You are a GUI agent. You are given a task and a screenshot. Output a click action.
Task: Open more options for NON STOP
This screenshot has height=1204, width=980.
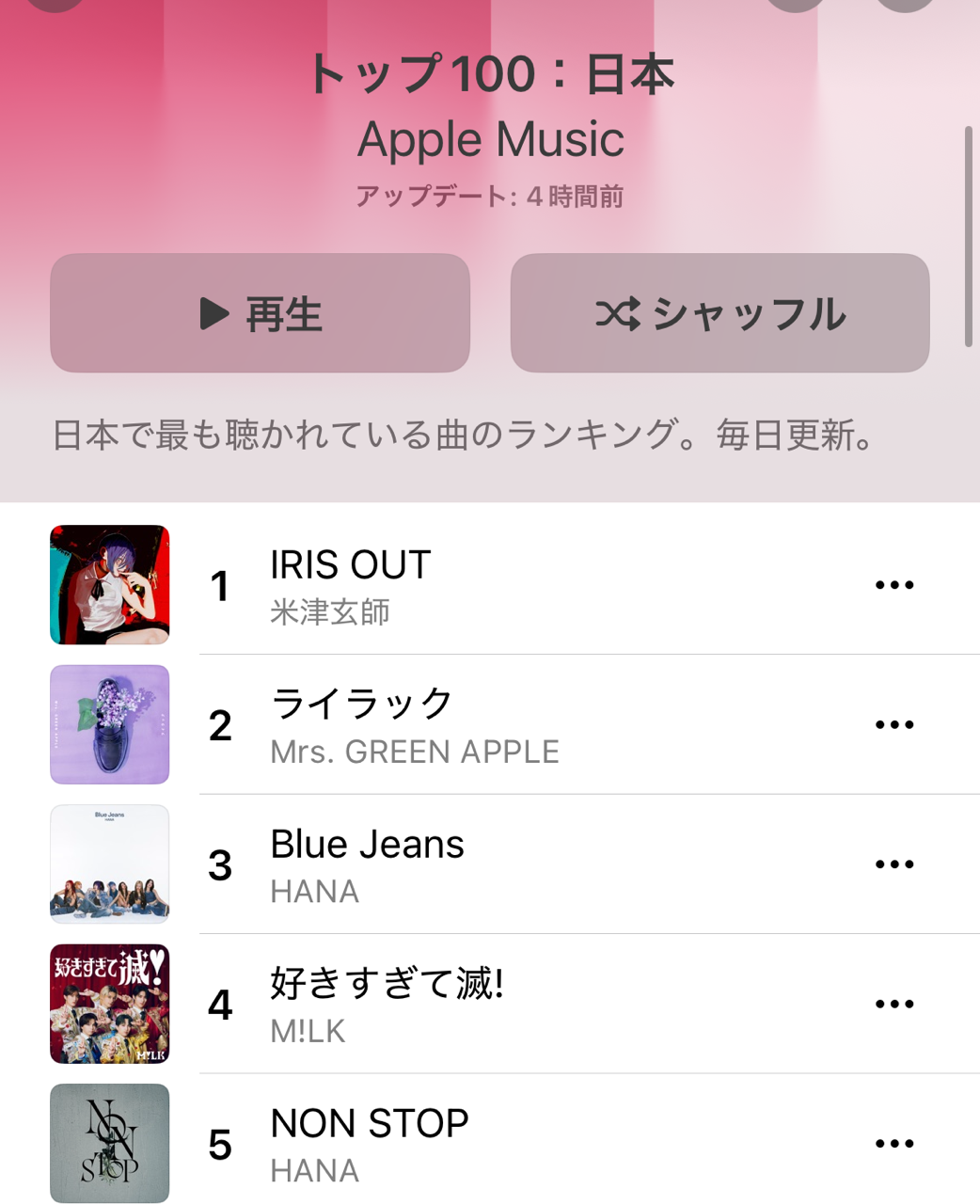pos(893,1144)
